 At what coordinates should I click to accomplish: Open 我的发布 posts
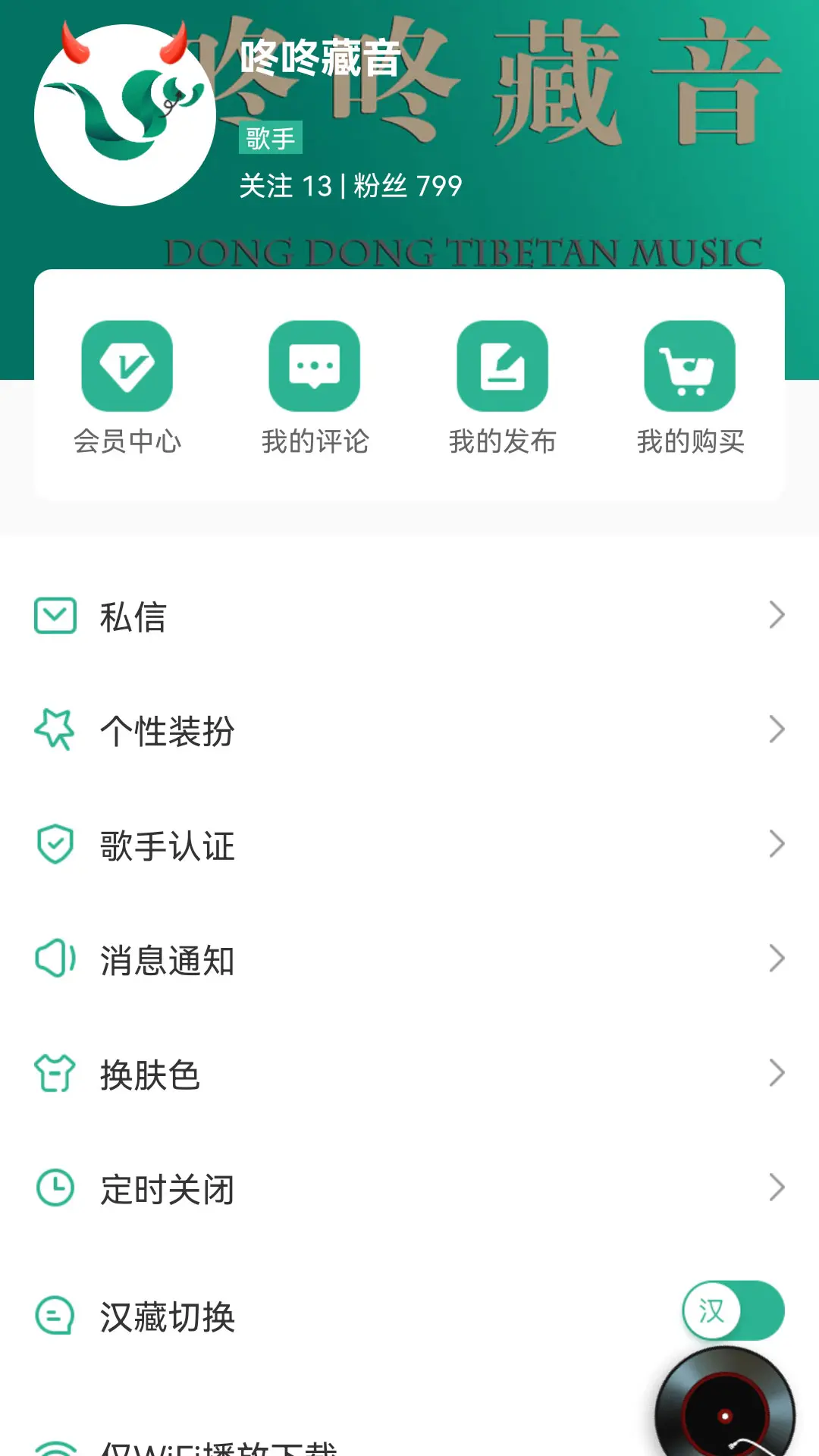pos(502,387)
